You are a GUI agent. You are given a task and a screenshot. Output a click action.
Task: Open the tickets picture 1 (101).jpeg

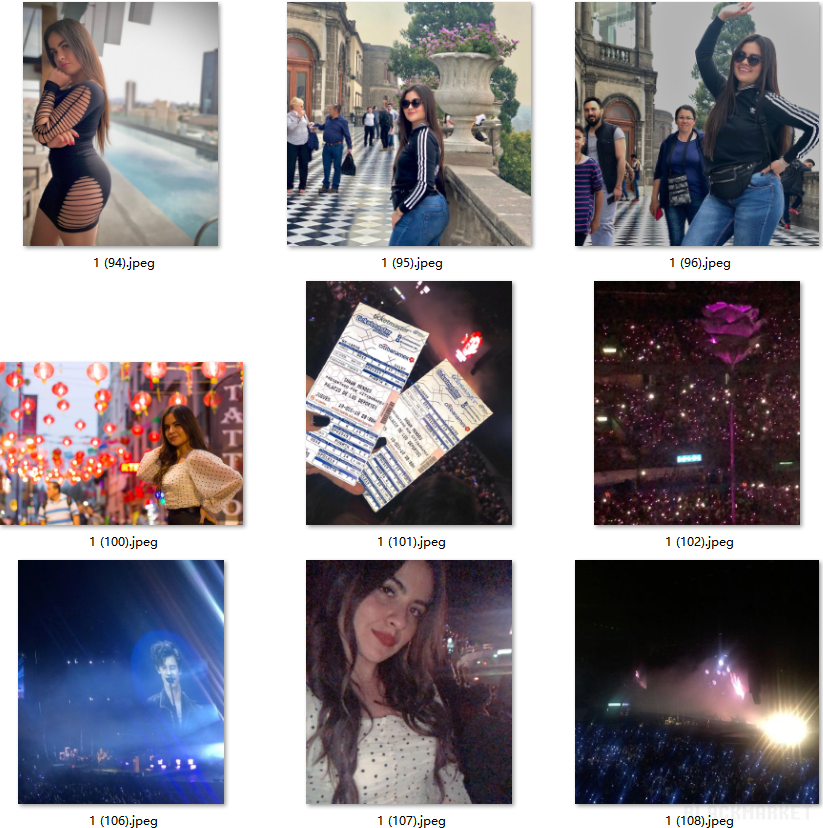pyautogui.click(x=409, y=403)
